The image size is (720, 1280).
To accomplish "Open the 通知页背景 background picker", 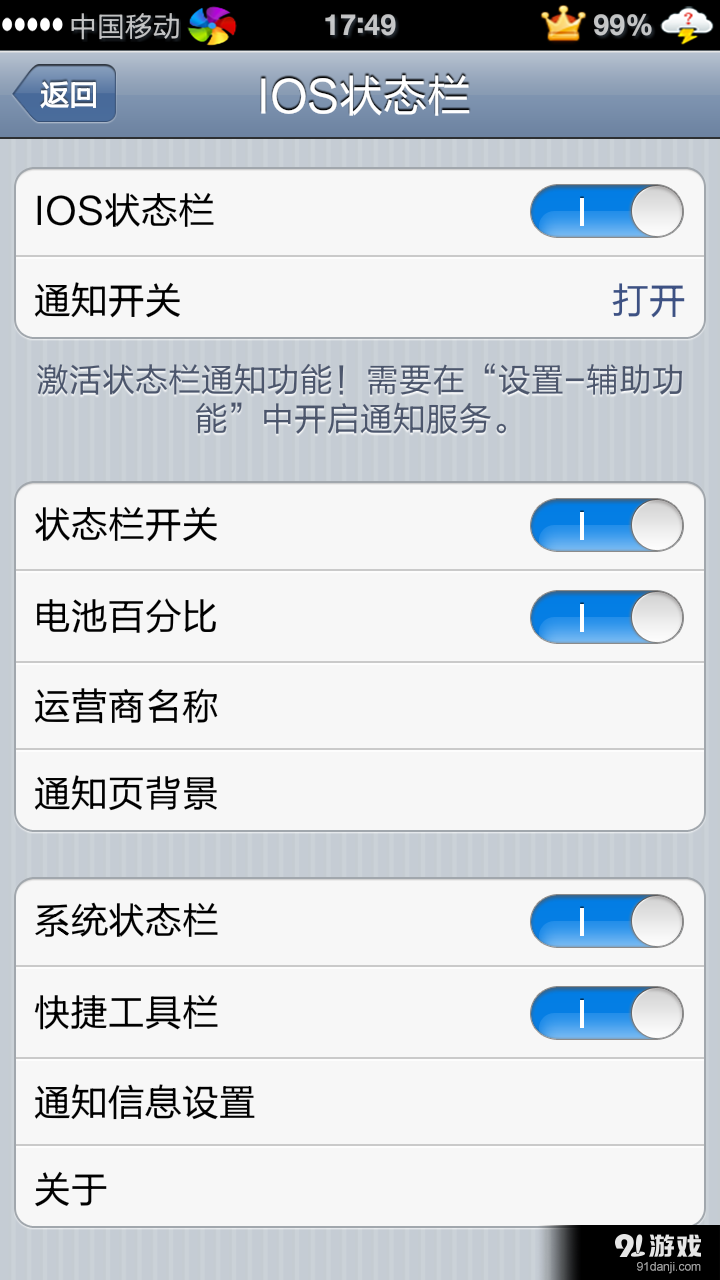I will 360,793.
